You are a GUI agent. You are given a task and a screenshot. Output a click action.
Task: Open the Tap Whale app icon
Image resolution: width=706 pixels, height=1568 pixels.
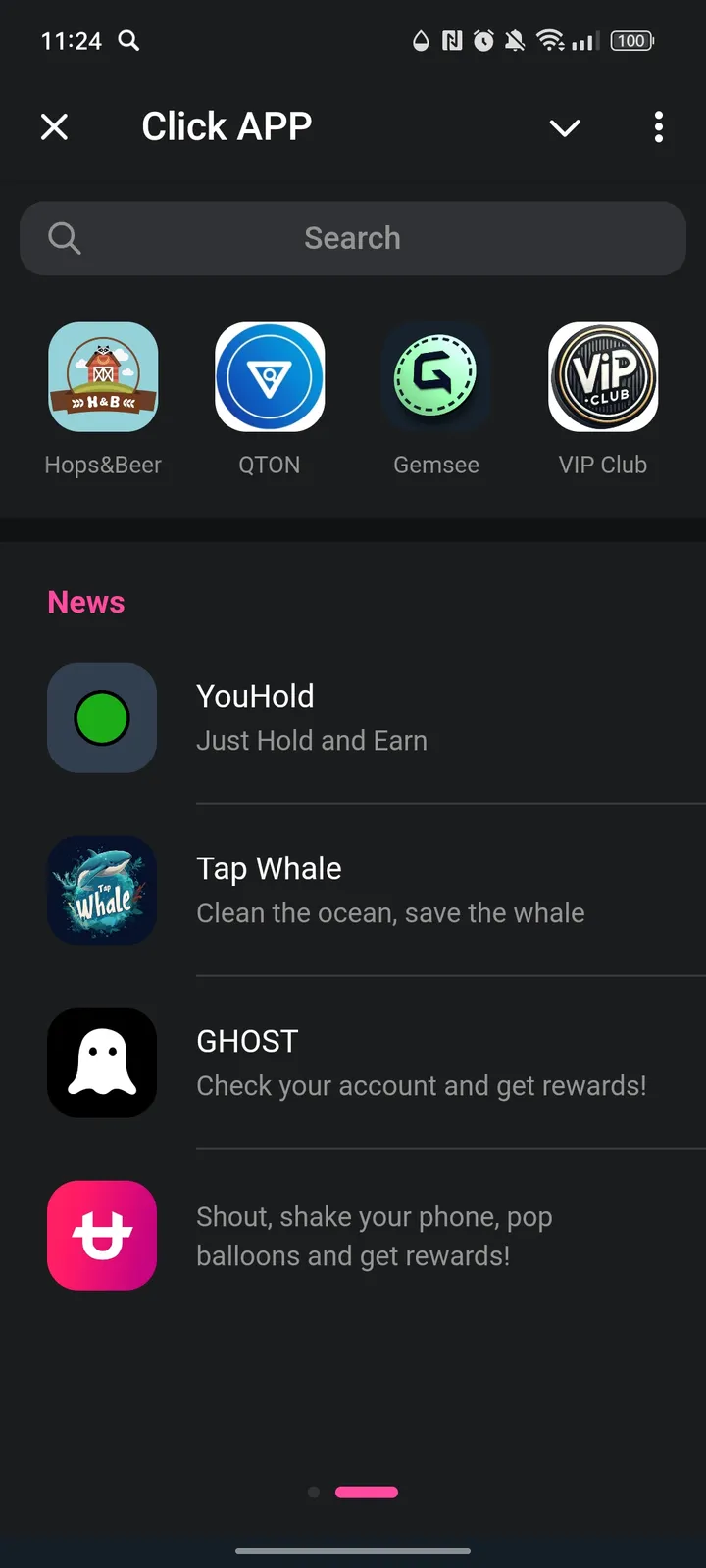point(102,891)
